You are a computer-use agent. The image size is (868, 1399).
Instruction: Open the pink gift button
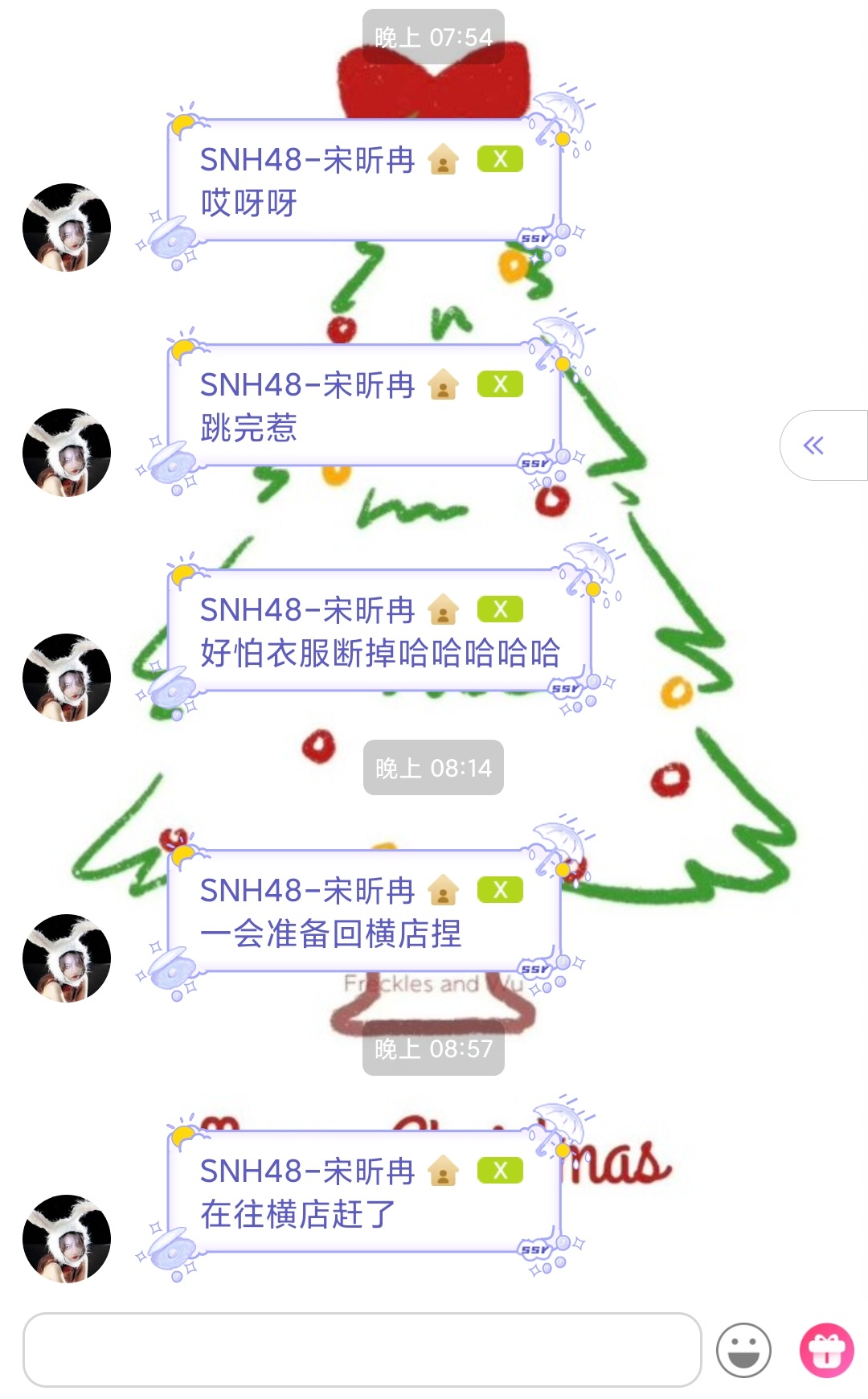point(826,1350)
